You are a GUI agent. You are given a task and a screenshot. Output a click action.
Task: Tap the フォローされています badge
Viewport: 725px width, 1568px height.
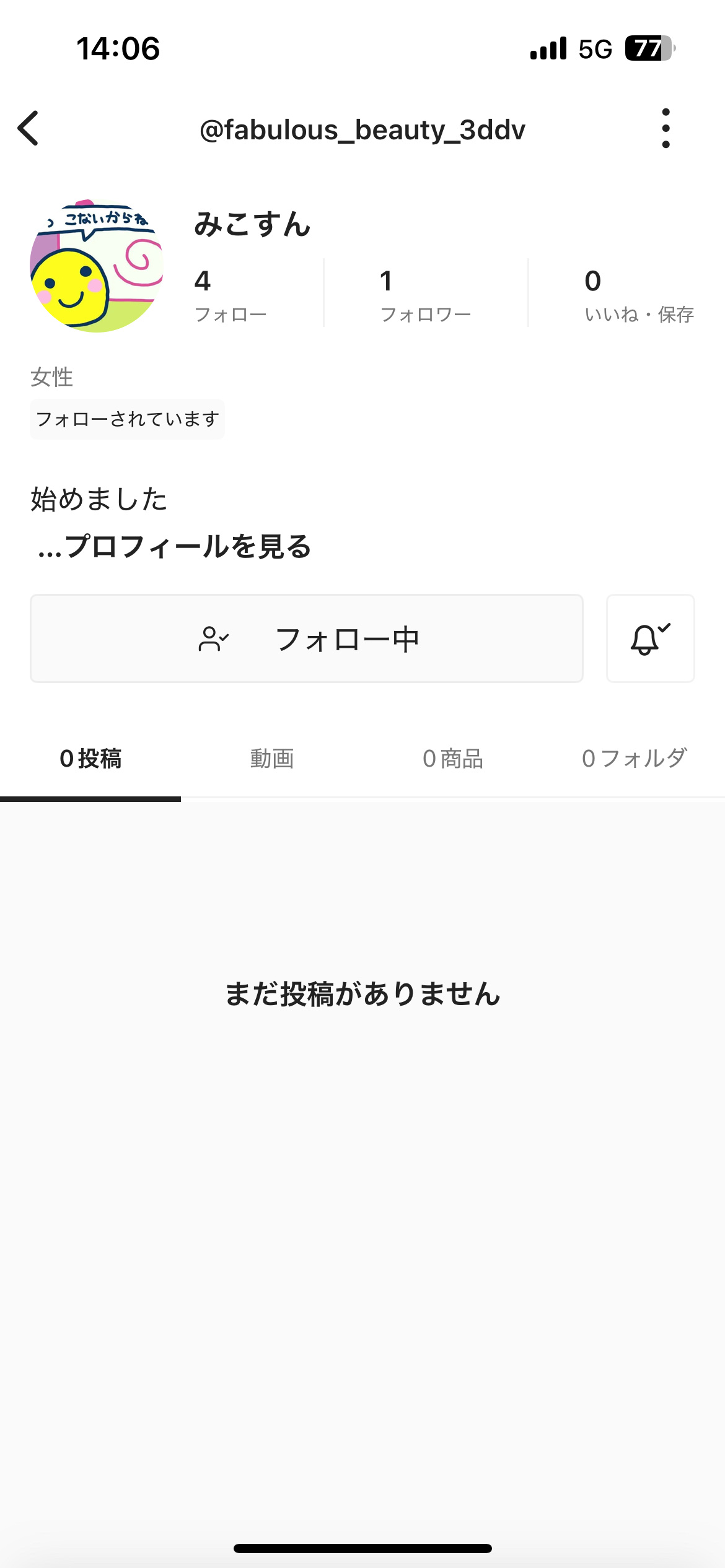pos(127,419)
